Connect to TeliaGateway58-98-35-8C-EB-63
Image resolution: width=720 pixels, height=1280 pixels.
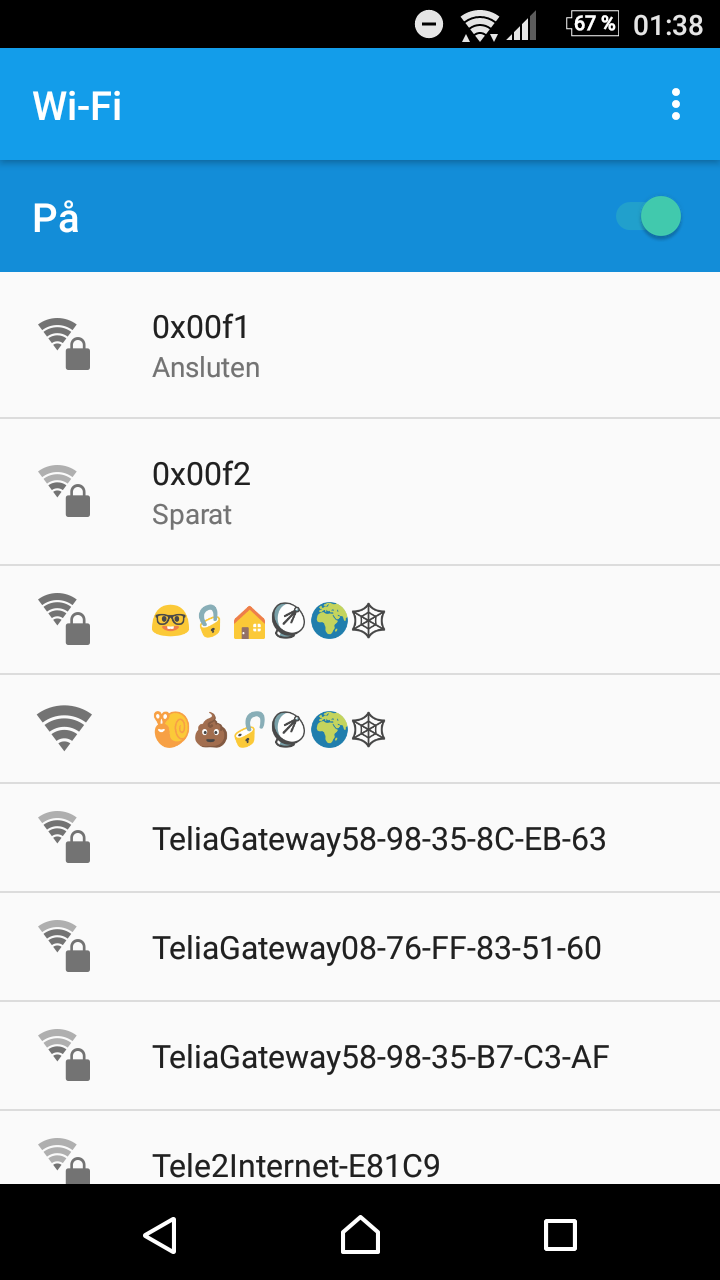(360, 838)
